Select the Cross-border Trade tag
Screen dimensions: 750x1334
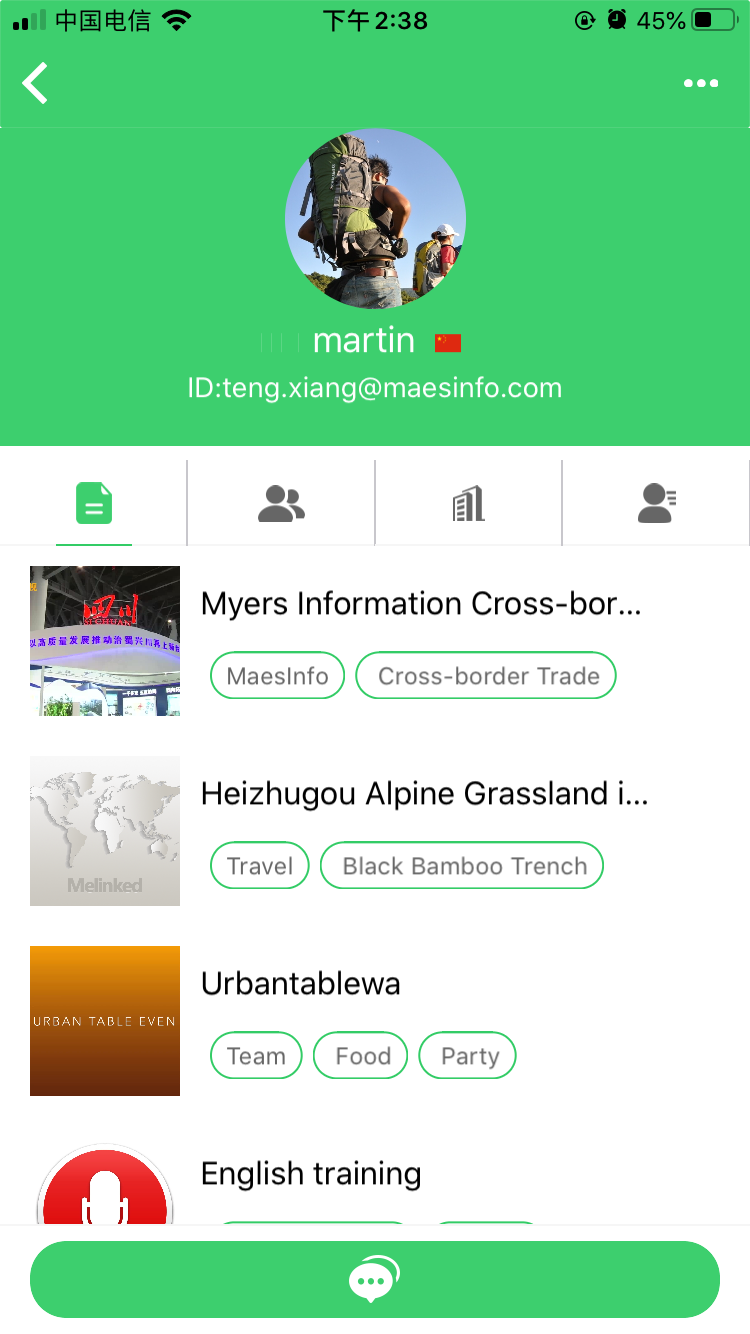point(486,676)
